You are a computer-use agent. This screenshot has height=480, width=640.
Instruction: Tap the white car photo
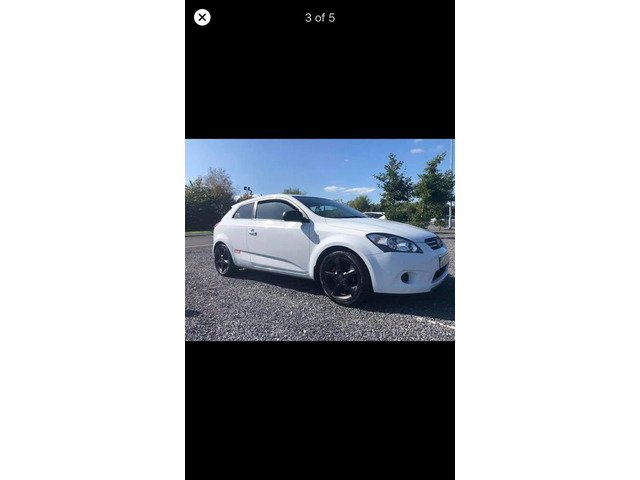[x=319, y=240]
